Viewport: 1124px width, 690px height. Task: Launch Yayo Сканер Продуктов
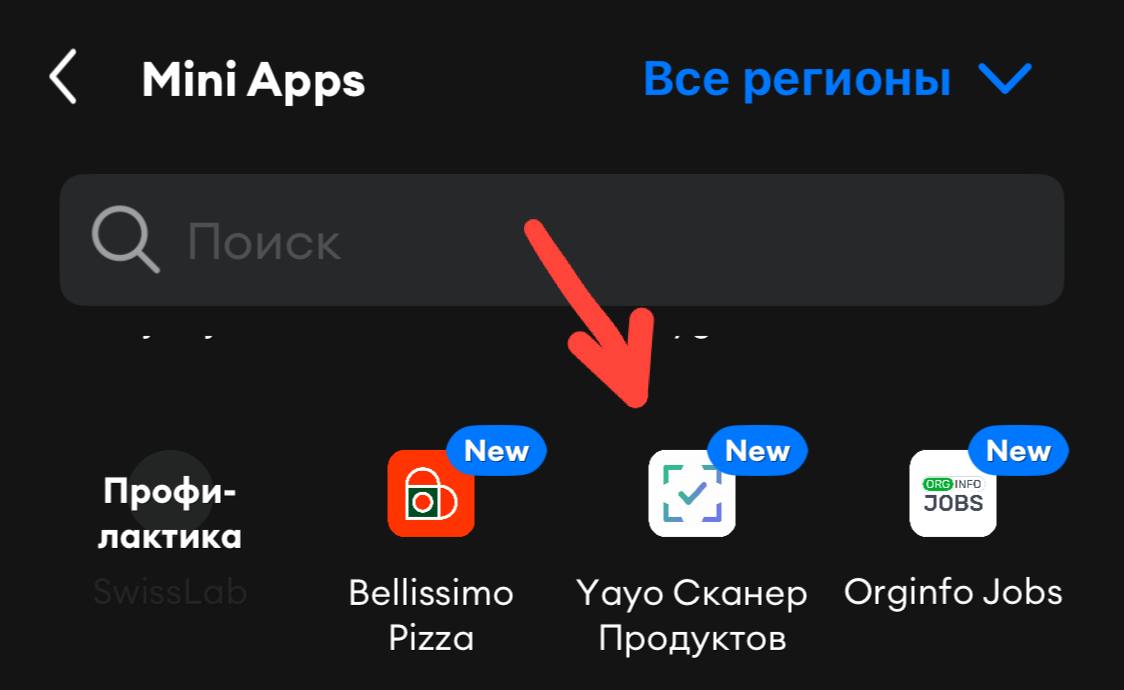pos(692,493)
